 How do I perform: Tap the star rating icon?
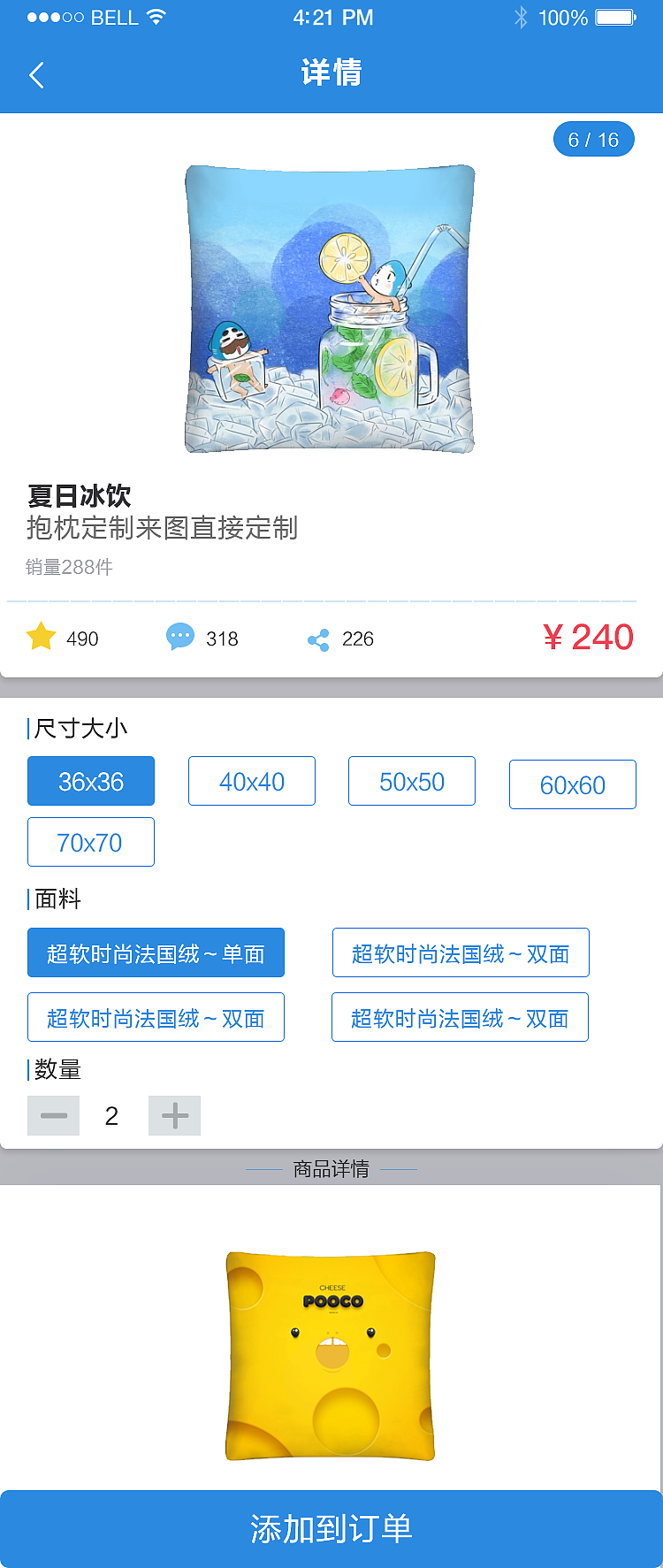tap(41, 636)
